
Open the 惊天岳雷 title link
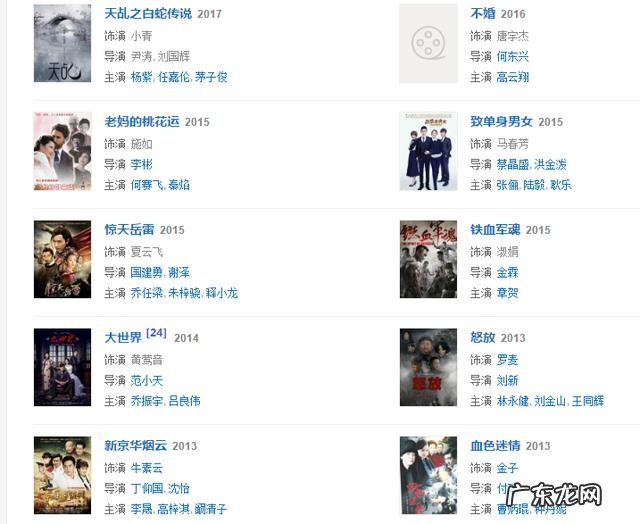[130, 230]
